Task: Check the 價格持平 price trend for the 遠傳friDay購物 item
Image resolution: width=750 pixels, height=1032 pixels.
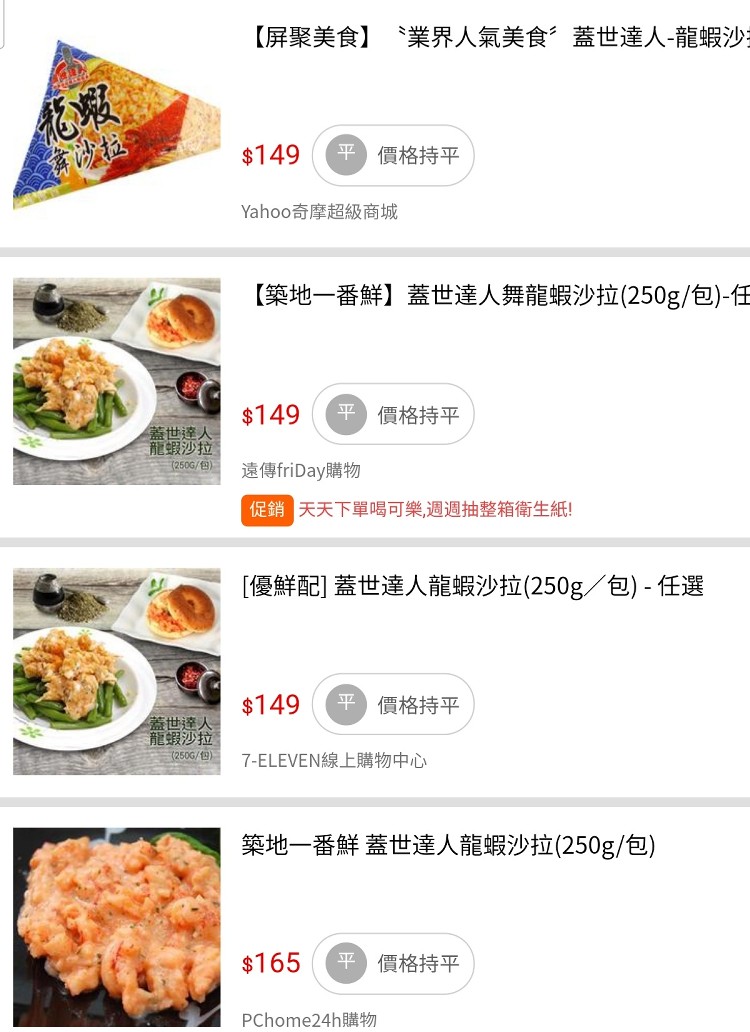Action: pyautogui.click(x=393, y=414)
